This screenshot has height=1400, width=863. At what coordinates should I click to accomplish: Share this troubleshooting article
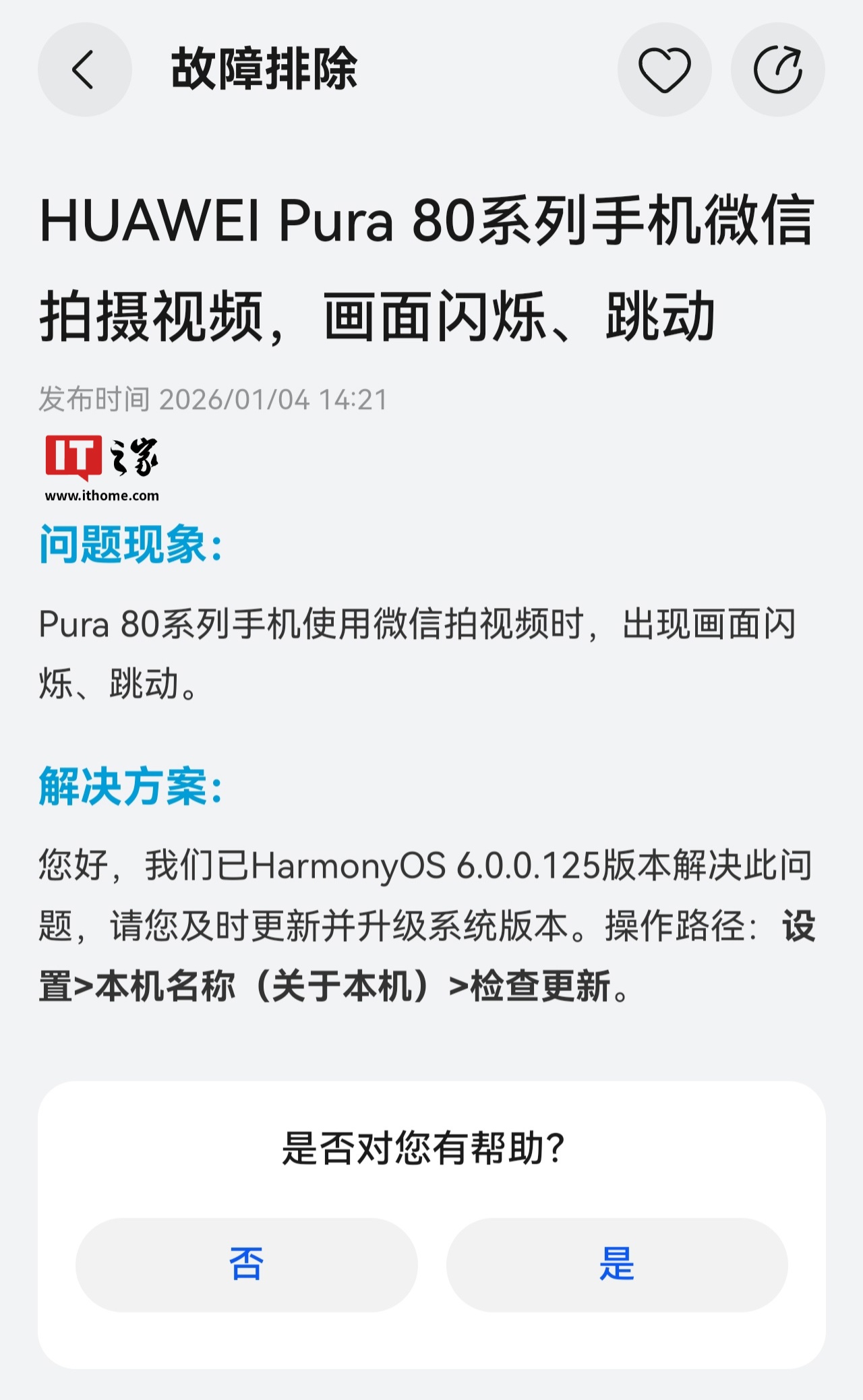(x=777, y=69)
